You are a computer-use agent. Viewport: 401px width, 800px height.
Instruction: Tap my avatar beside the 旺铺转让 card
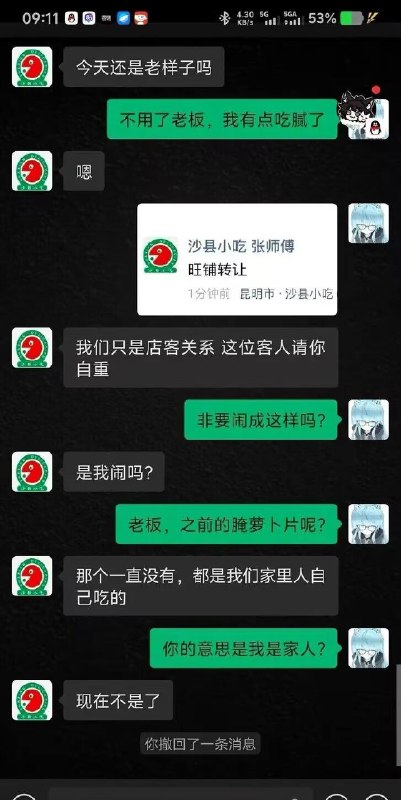click(x=368, y=223)
